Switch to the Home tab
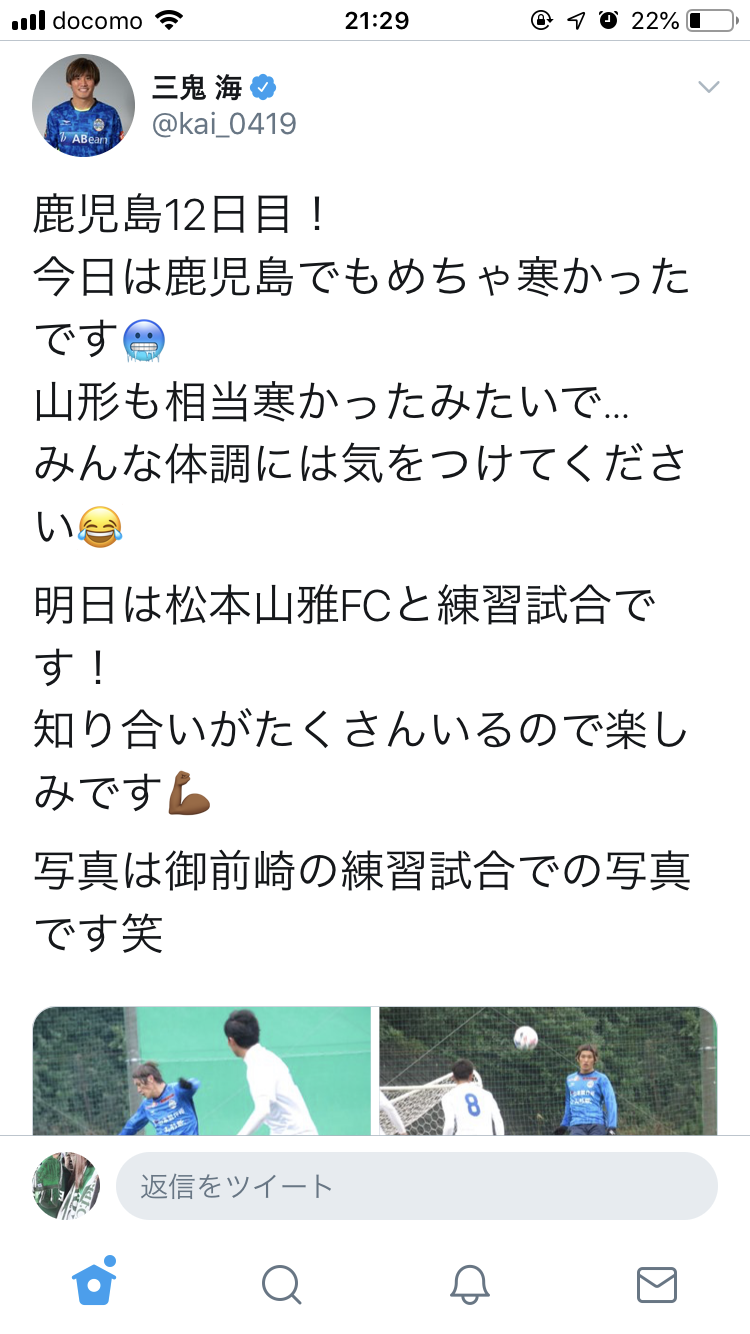This screenshot has height=1334, width=750. (95, 1283)
